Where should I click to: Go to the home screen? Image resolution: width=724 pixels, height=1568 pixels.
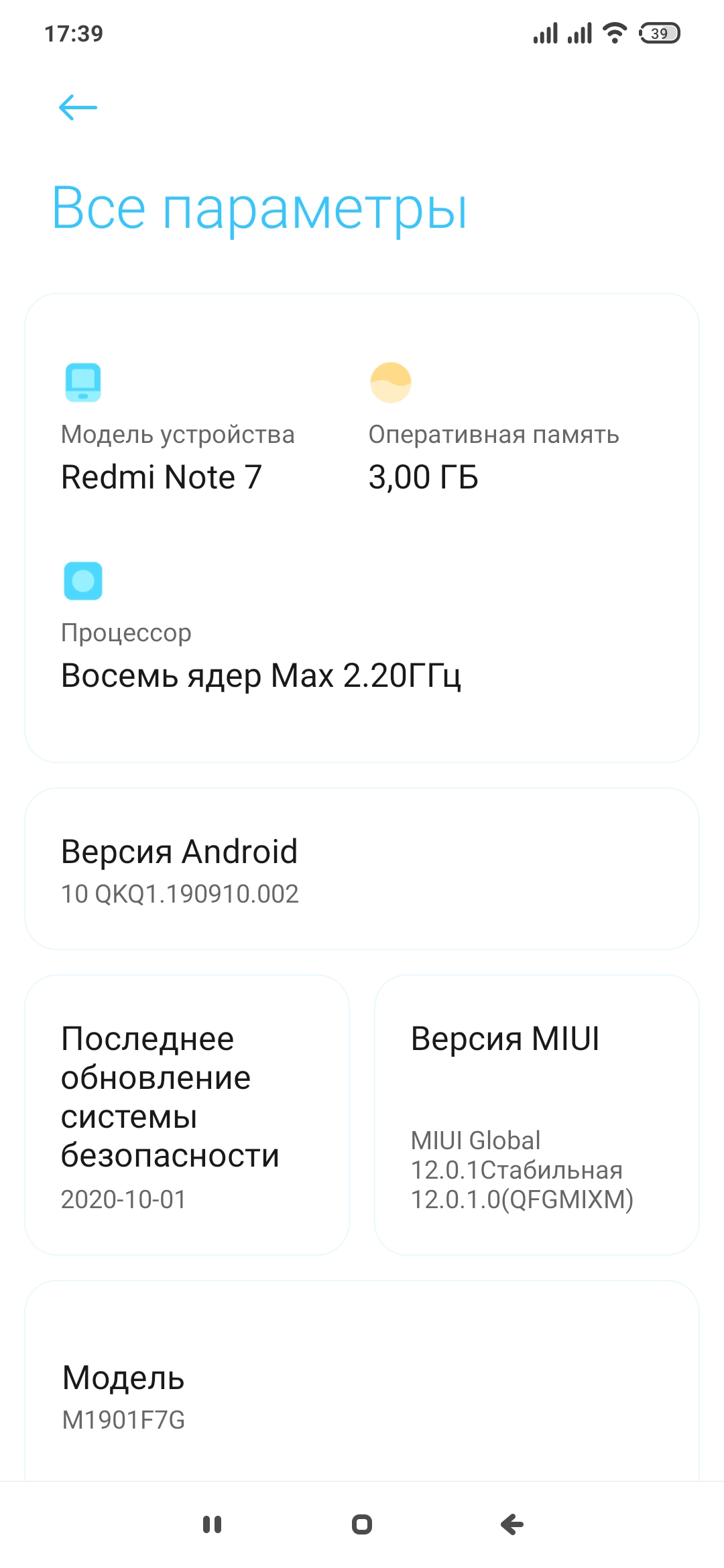click(362, 1524)
